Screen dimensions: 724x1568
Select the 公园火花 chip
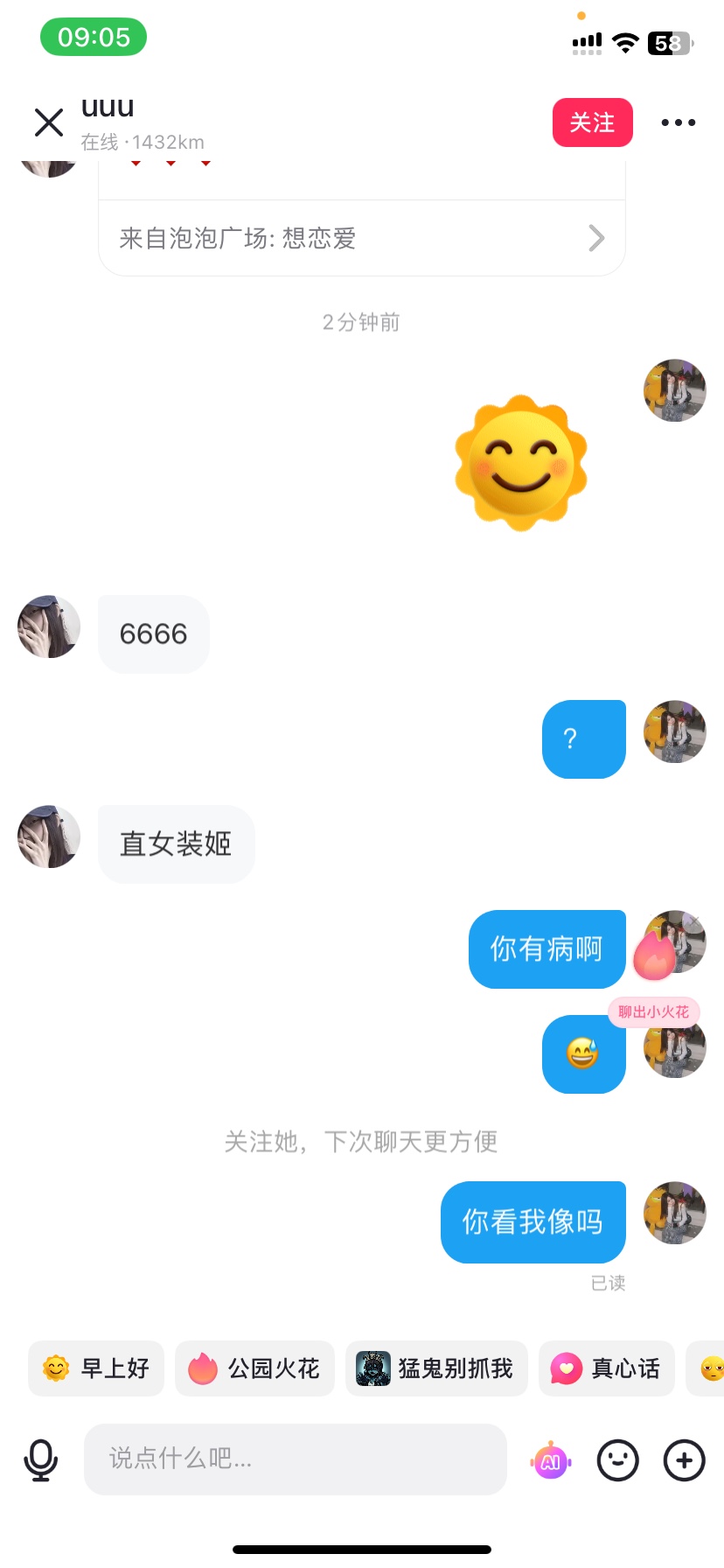(x=254, y=1368)
